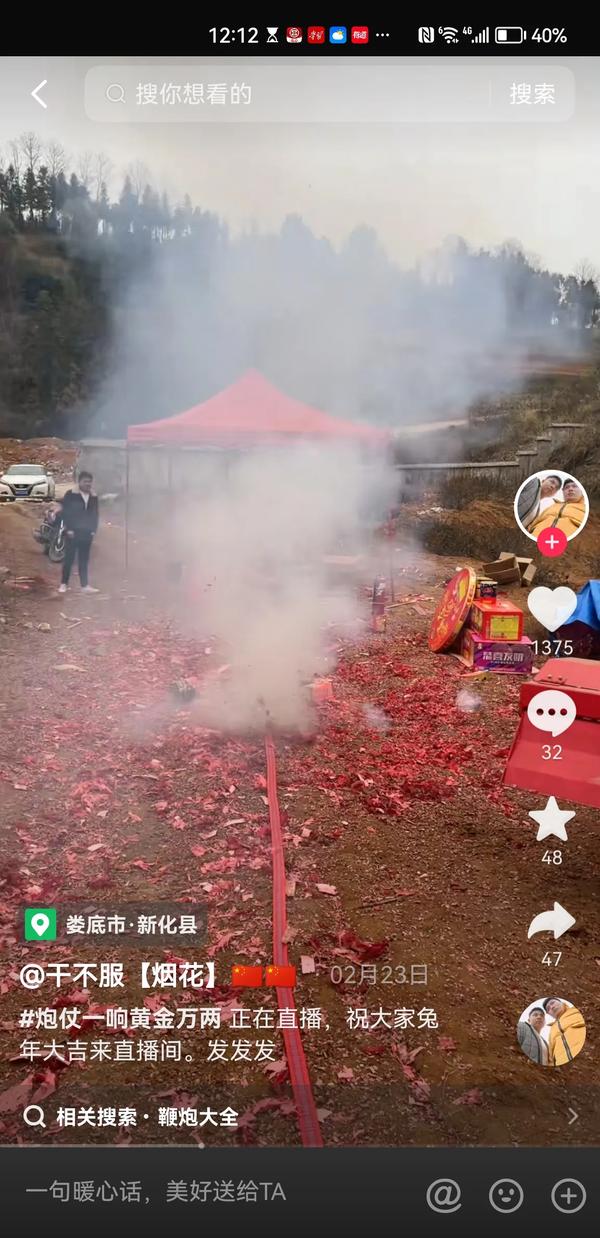Tap the 搜索 button
The image size is (600, 1238).
click(x=531, y=94)
